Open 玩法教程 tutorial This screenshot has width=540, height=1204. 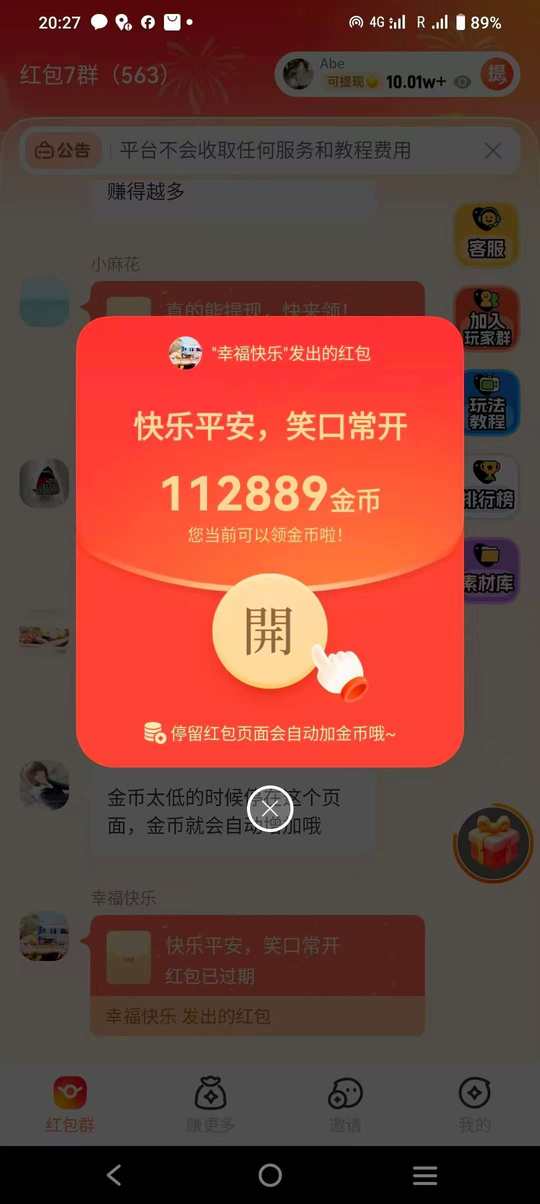tap(487, 402)
